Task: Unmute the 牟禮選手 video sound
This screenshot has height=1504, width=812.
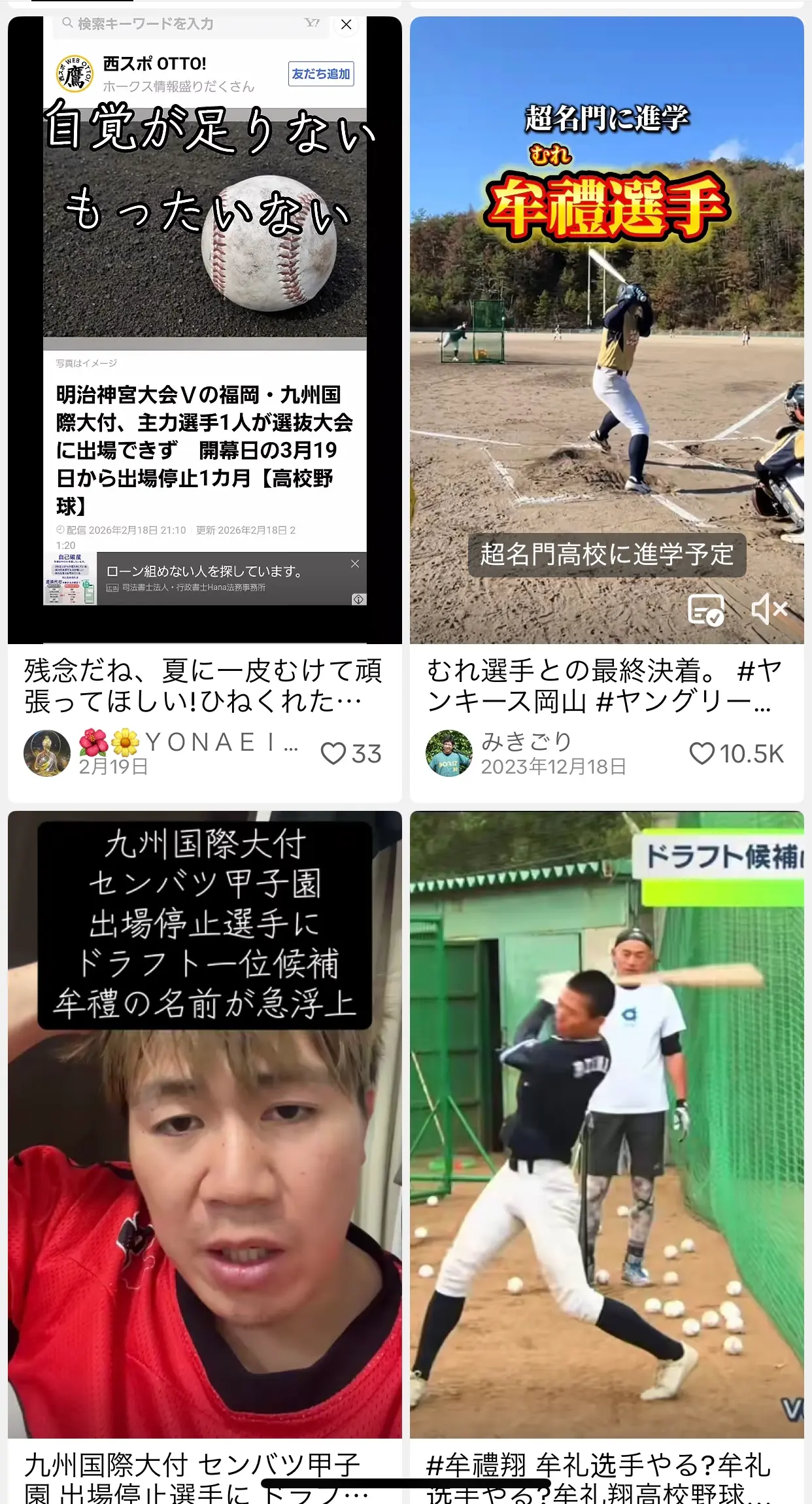Action: pos(769,609)
